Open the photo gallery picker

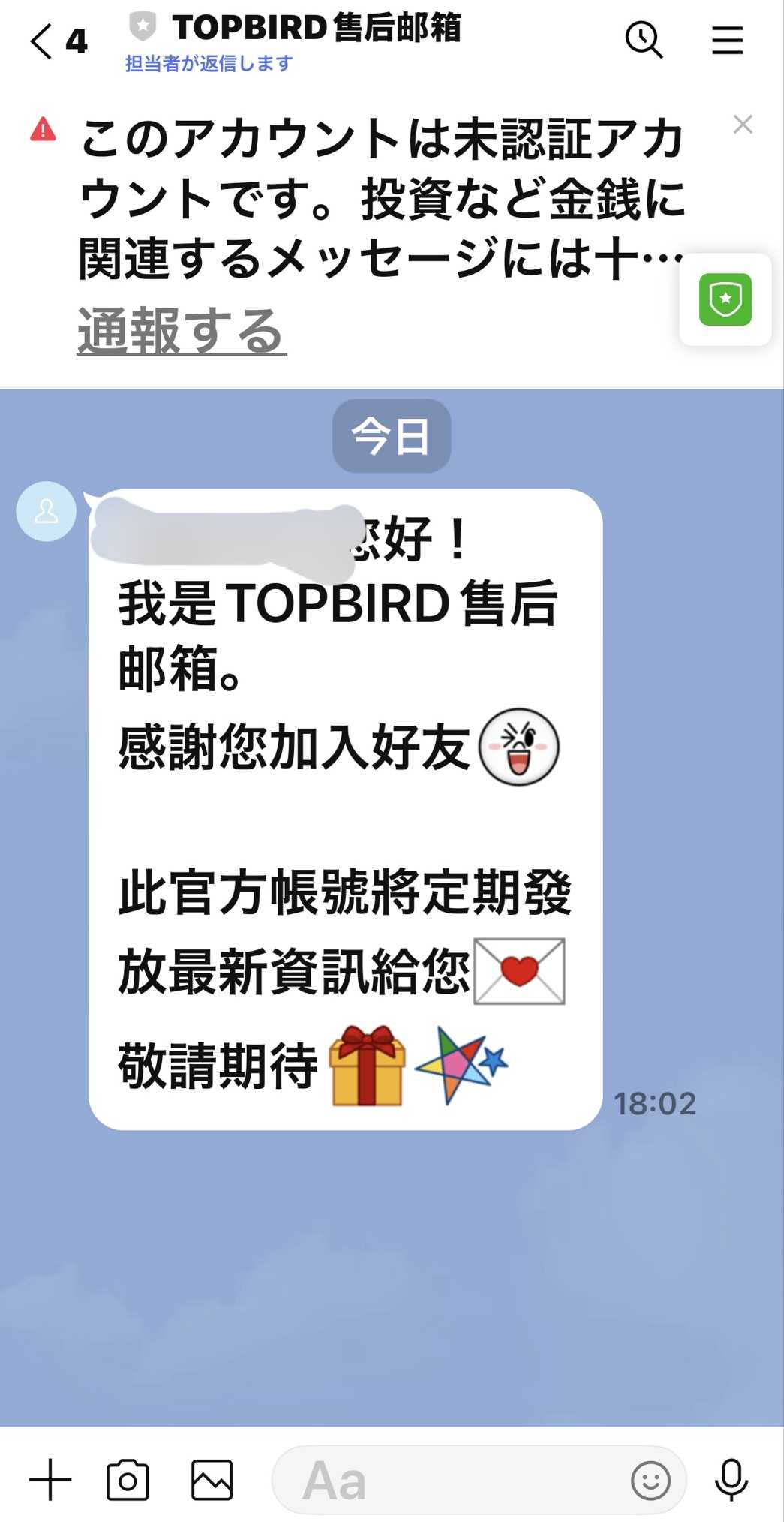[212, 1480]
